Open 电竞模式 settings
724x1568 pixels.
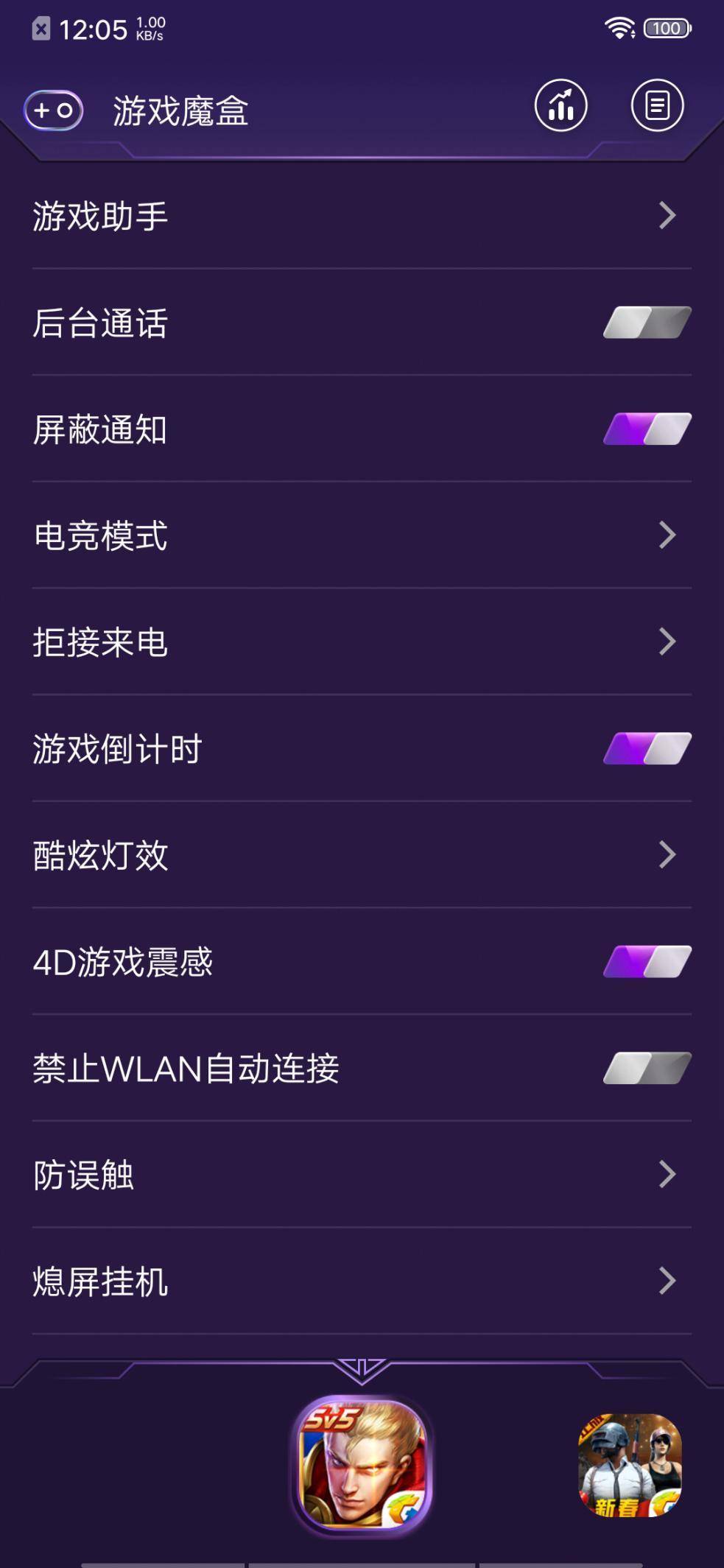(x=361, y=535)
